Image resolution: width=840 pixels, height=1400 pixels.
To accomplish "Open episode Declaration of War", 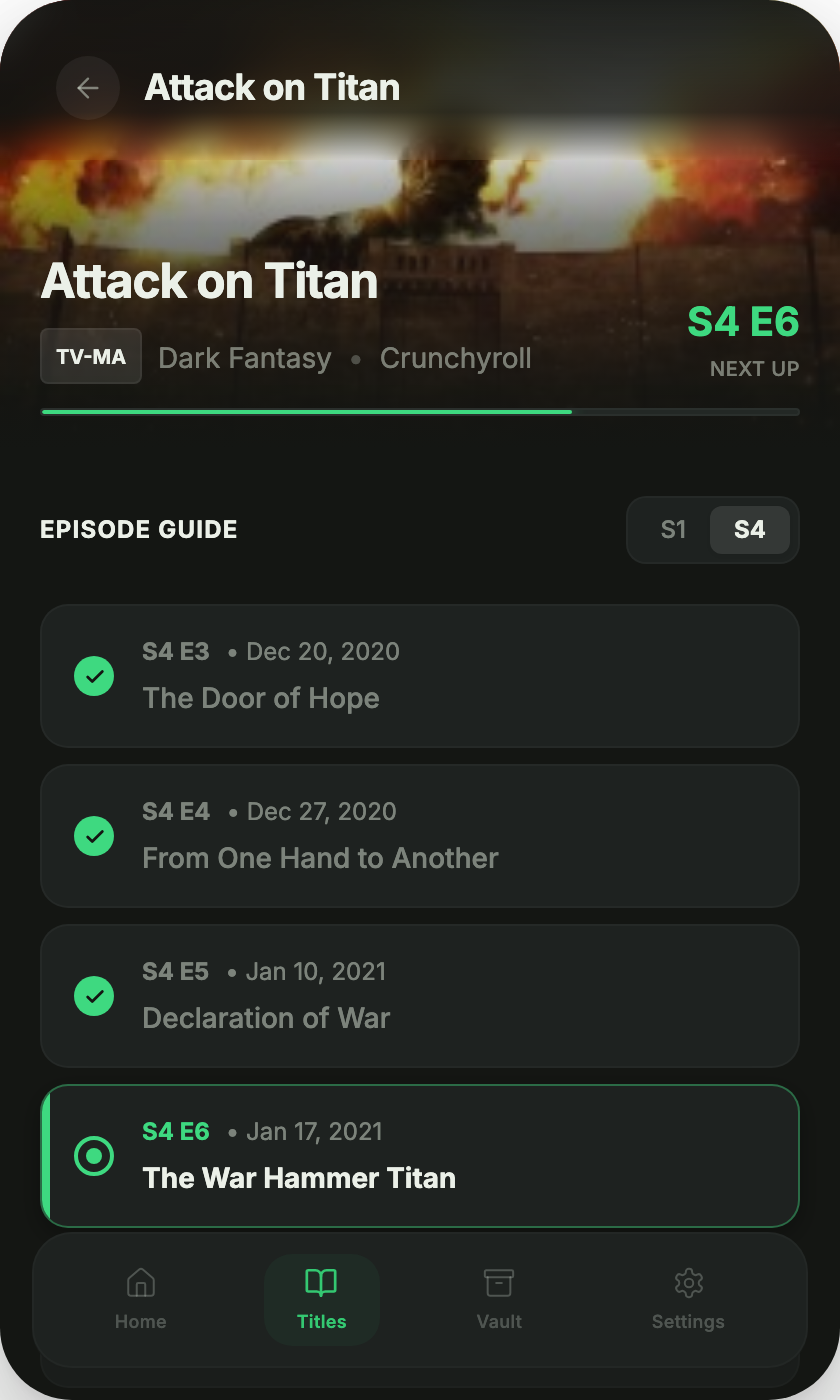I will [x=420, y=996].
